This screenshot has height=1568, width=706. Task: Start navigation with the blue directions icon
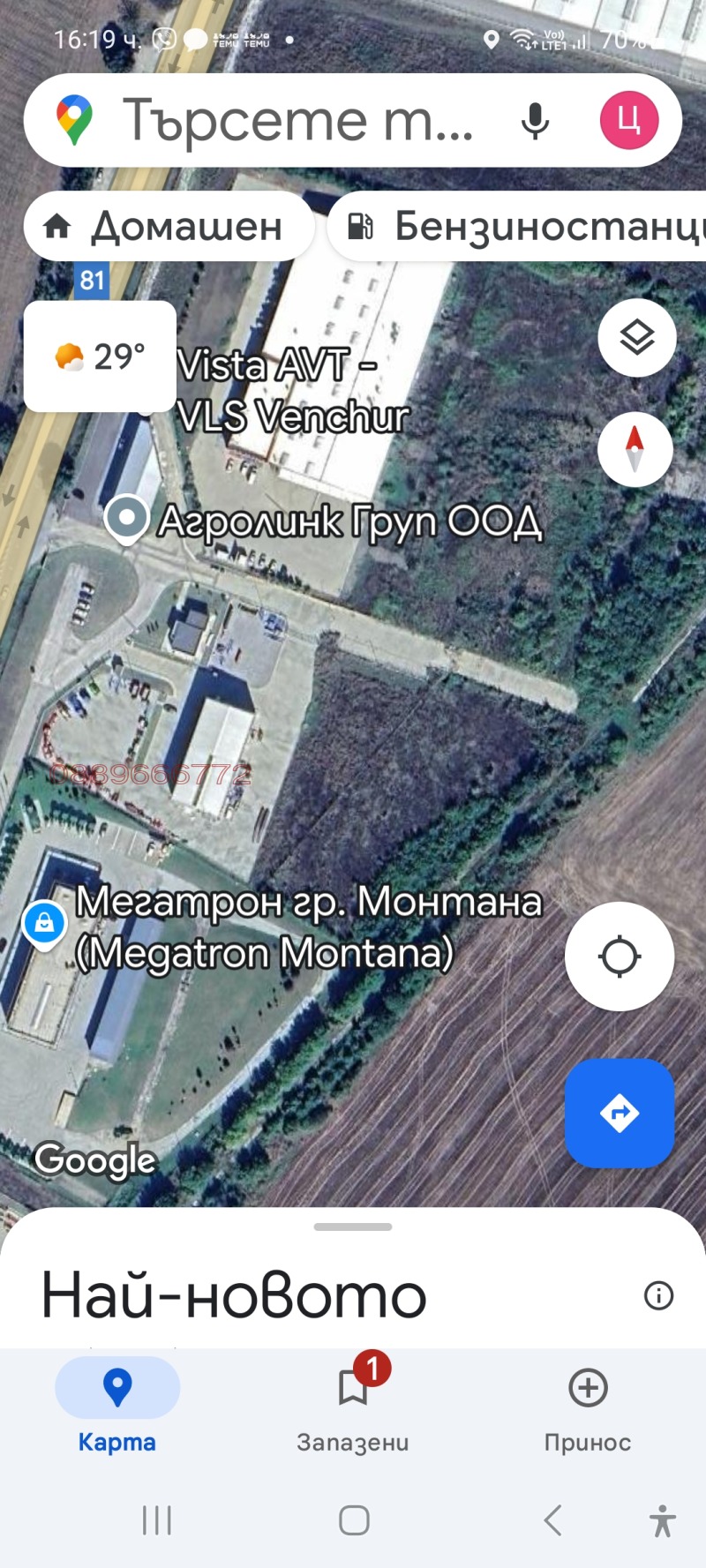(x=619, y=1114)
